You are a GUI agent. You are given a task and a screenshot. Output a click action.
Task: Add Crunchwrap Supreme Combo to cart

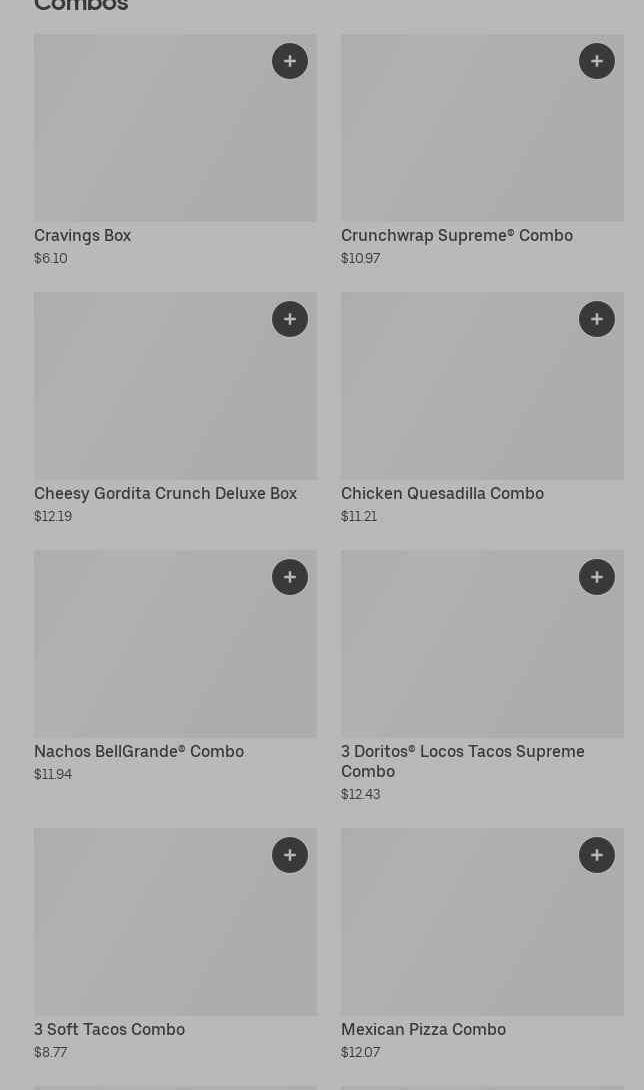[597, 61]
